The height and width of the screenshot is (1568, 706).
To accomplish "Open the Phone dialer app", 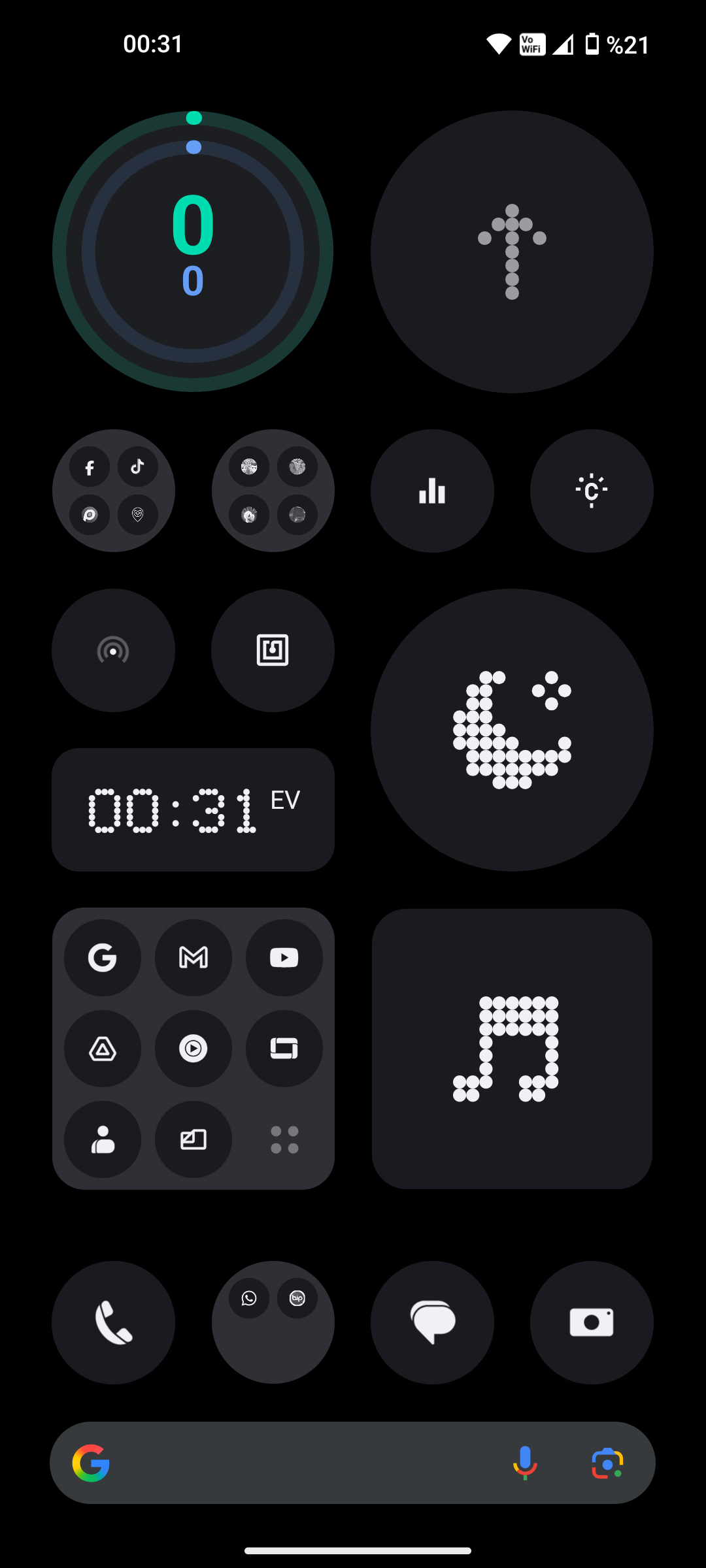I will pyautogui.click(x=113, y=1322).
